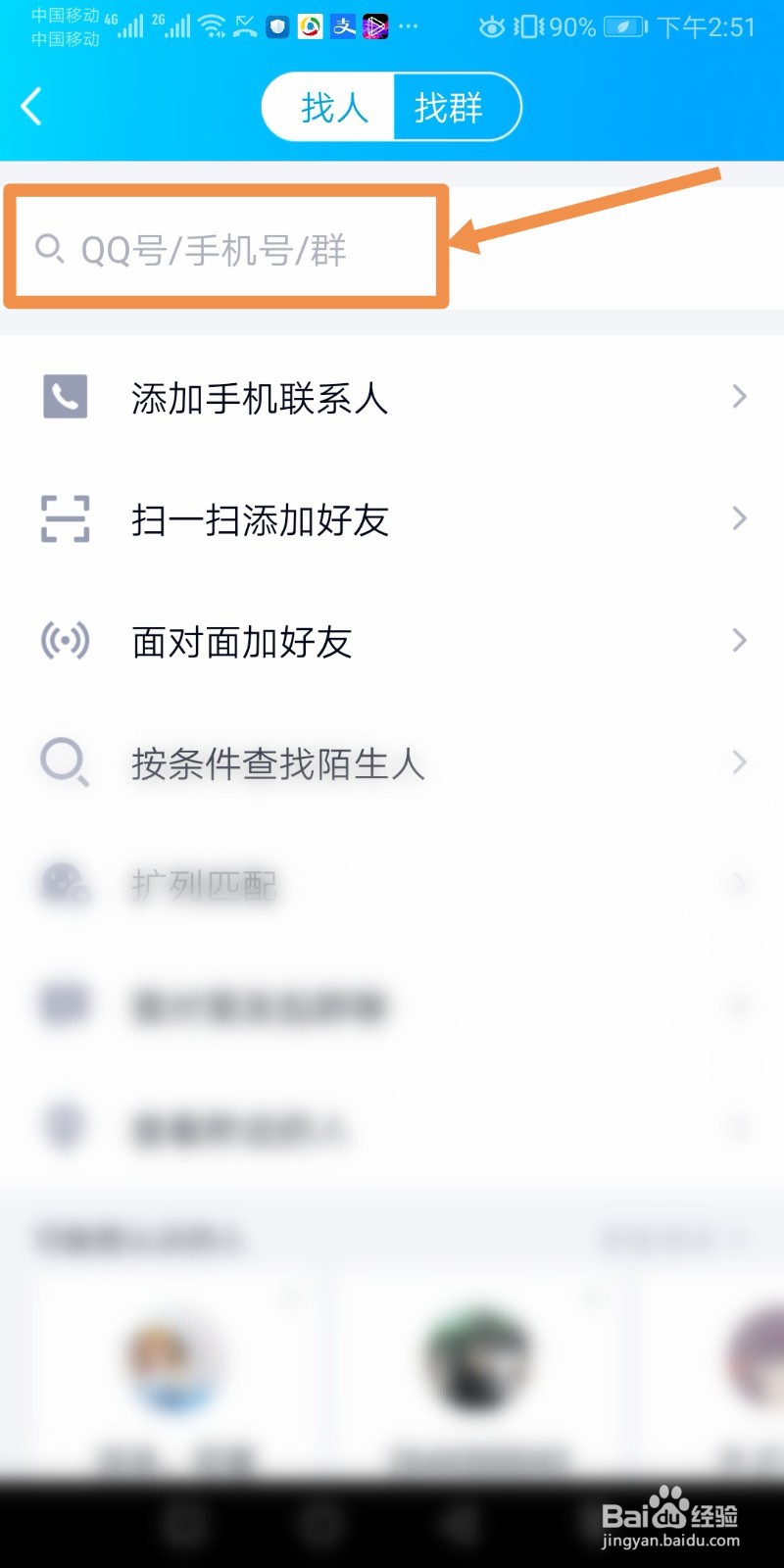The width and height of the screenshot is (784, 1568).
Task: Click the blurred 扩列匹配 feature icon
Action: [x=64, y=882]
